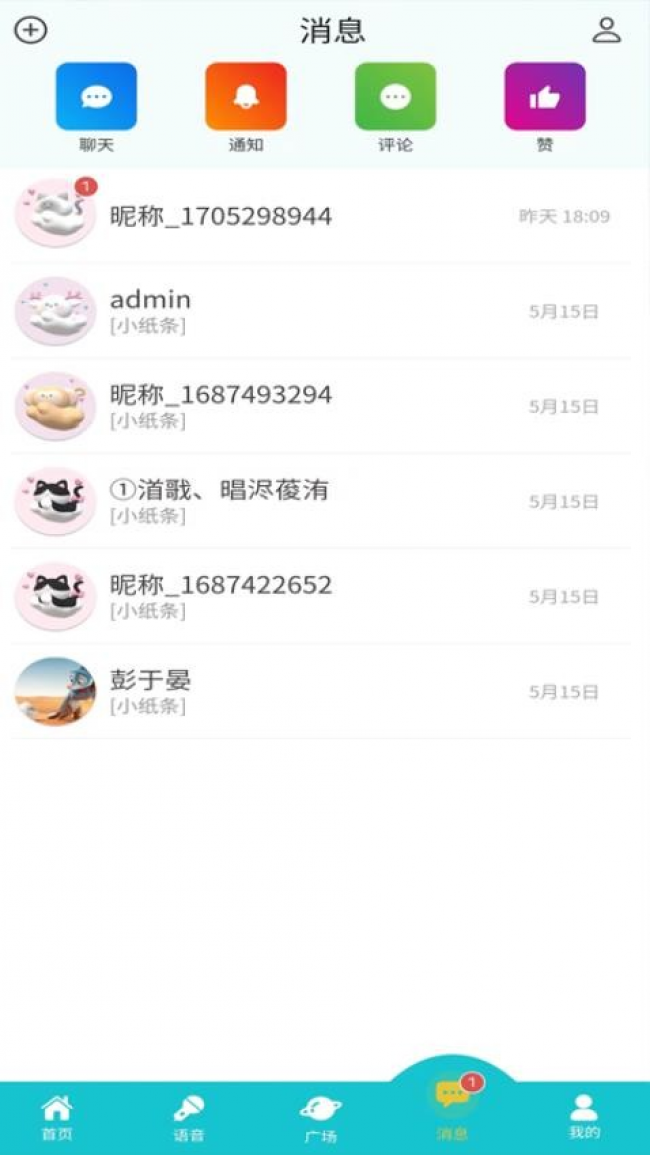Image resolution: width=650 pixels, height=1155 pixels.
Task: Open the chat with ①湝戬、唱浕蓨洧
Action: 320,501
